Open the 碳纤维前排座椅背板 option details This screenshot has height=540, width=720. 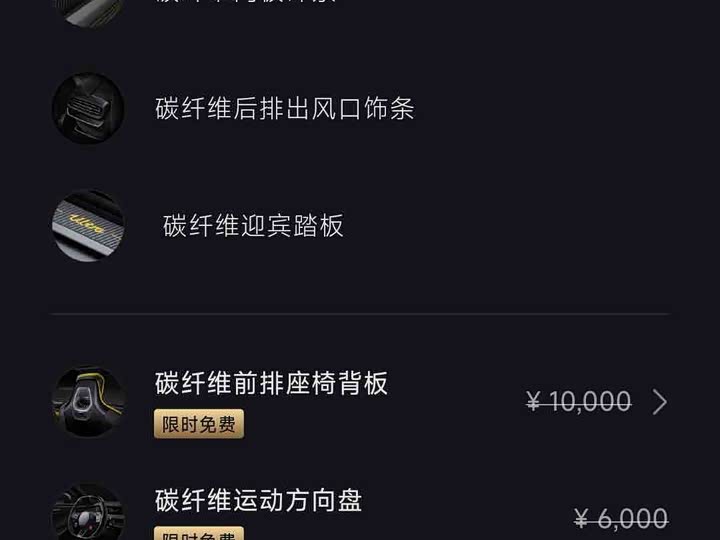click(x=659, y=402)
